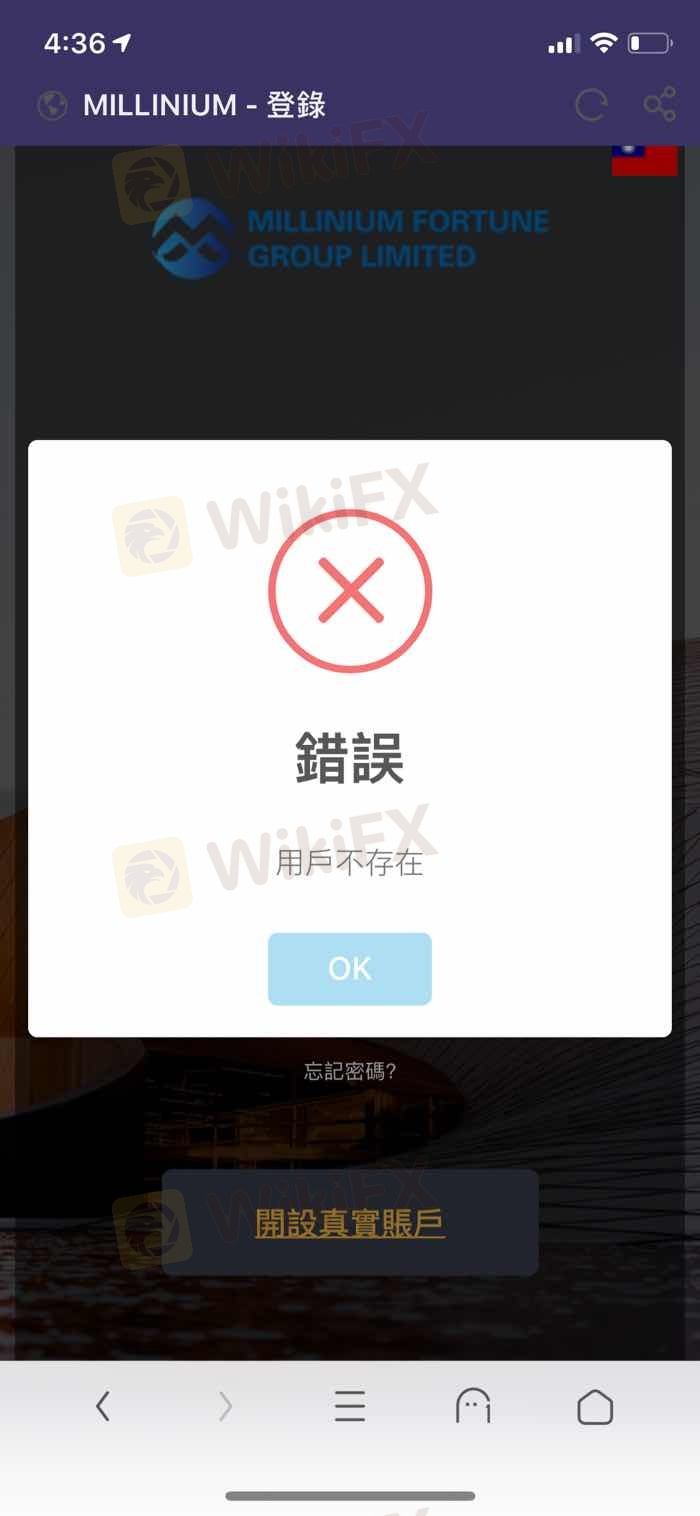Go back to previous page
The image size is (700, 1516).
point(103,1407)
